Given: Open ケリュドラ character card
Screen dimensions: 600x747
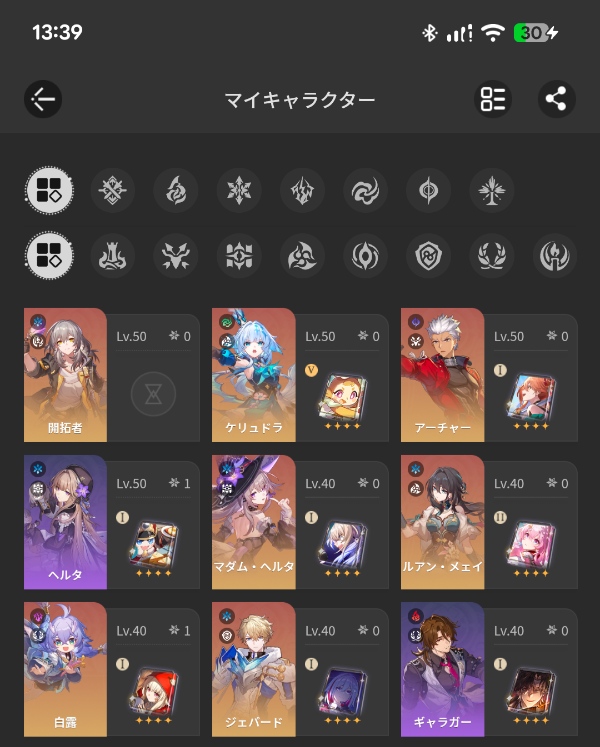Looking at the screenshot, I should tap(300, 375).
